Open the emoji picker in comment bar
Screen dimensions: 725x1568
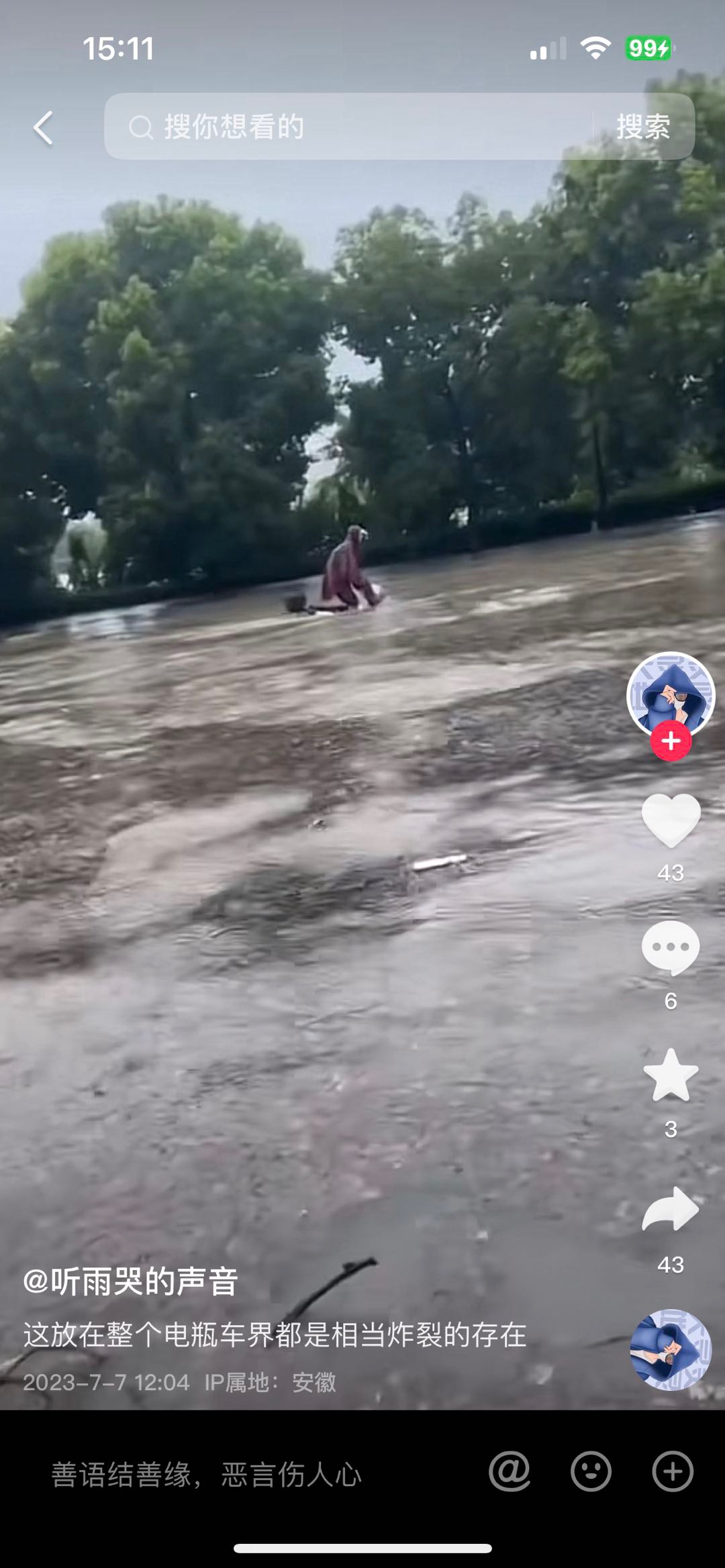pyautogui.click(x=591, y=1472)
